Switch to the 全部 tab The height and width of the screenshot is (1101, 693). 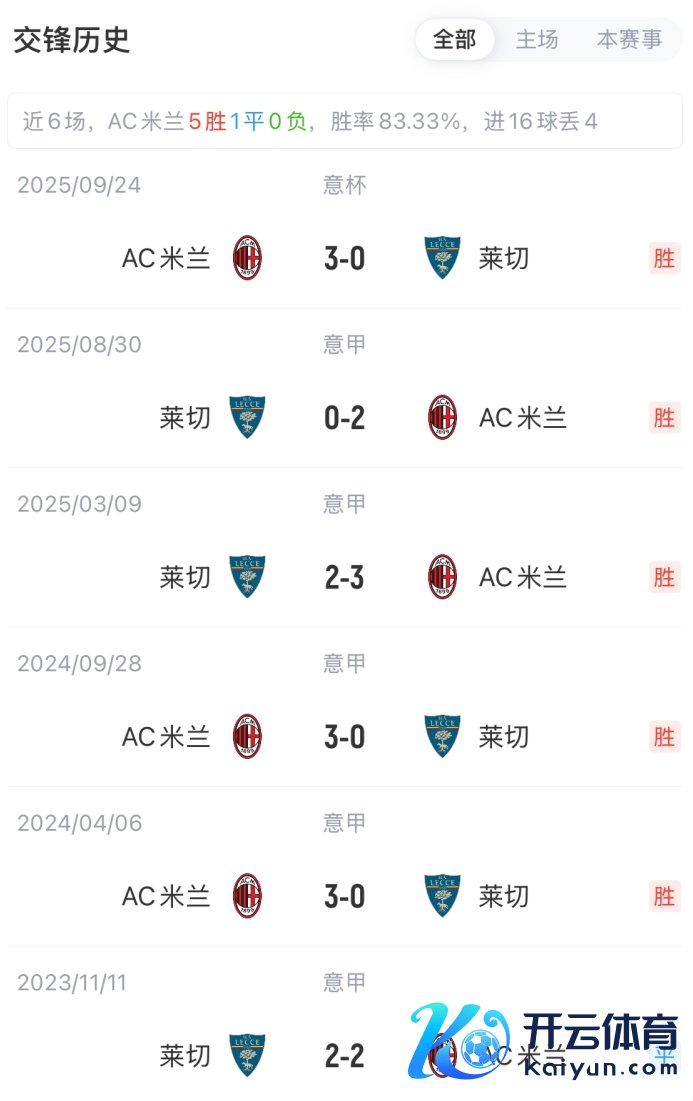coord(454,40)
